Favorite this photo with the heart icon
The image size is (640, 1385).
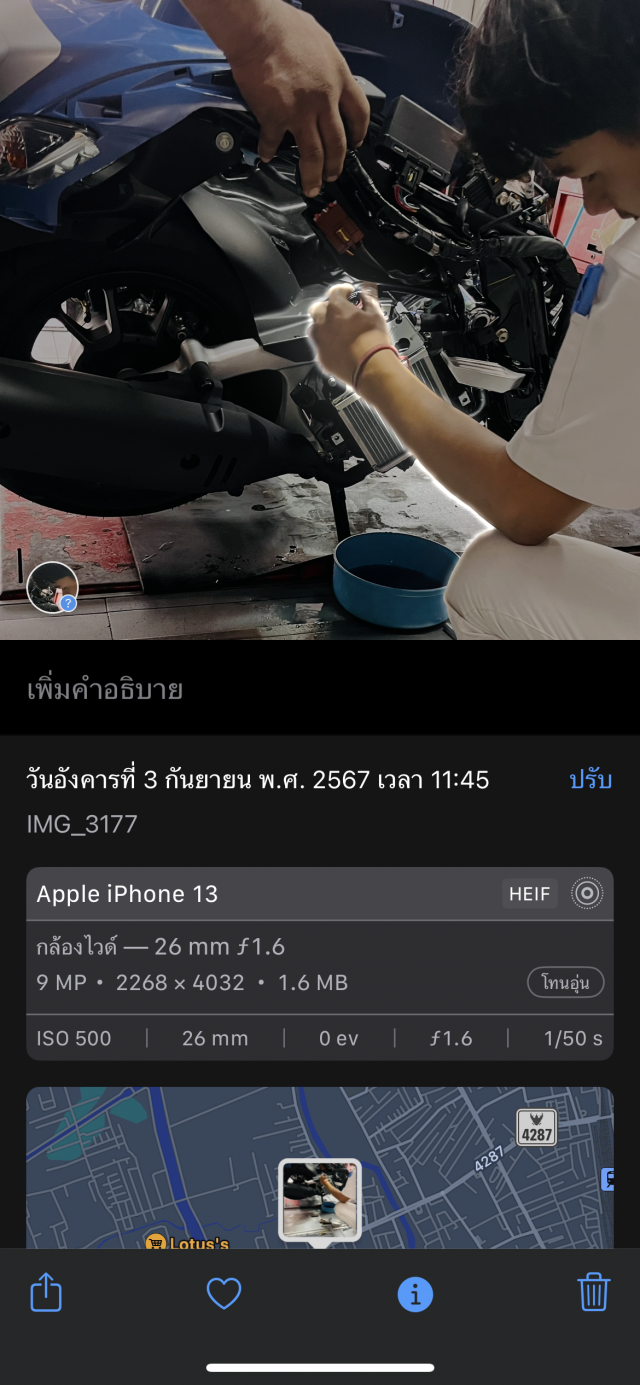pyautogui.click(x=224, y=1294)
